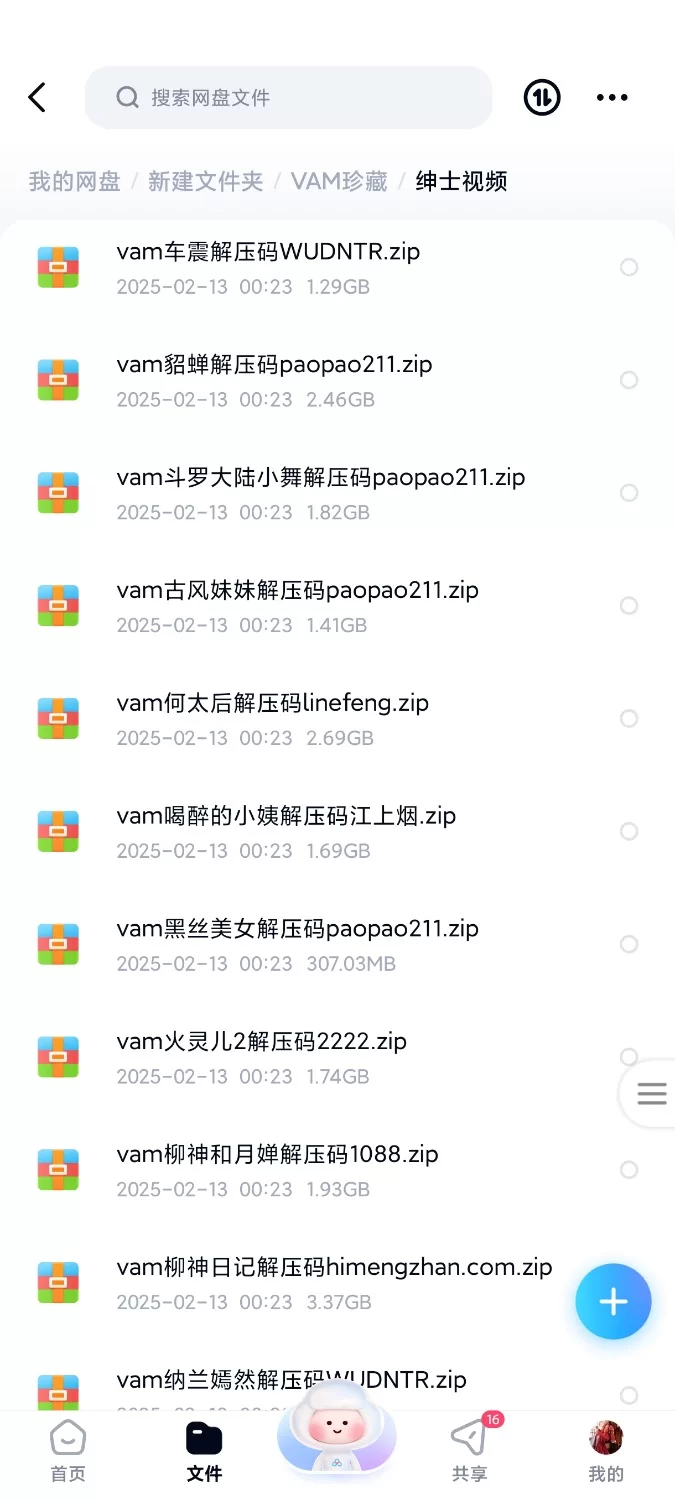
Task: Select the checkbox for the 307.03MB zip file
Action: [x=629, y=944]
